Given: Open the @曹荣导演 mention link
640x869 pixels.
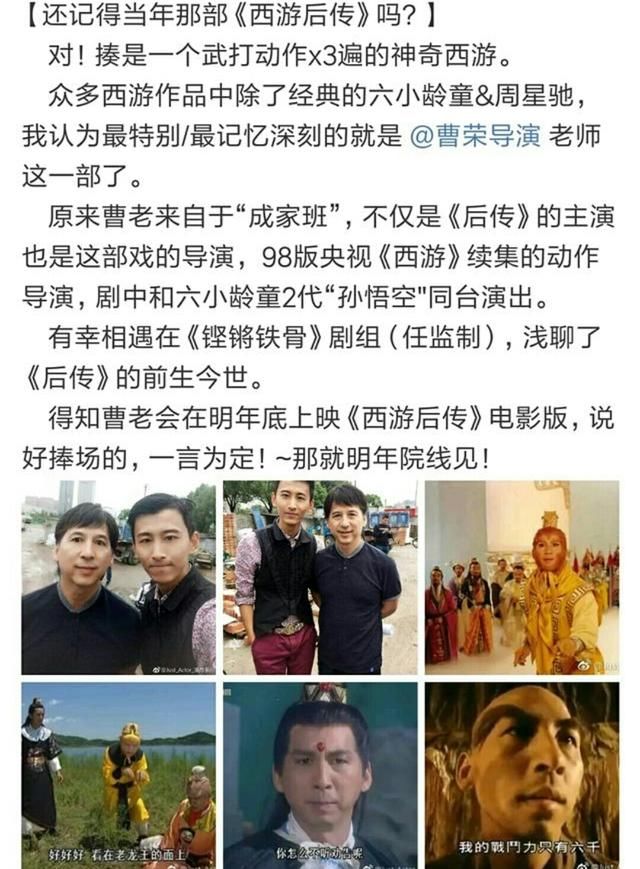Looking at the screenshot, I should pos(476,136).
